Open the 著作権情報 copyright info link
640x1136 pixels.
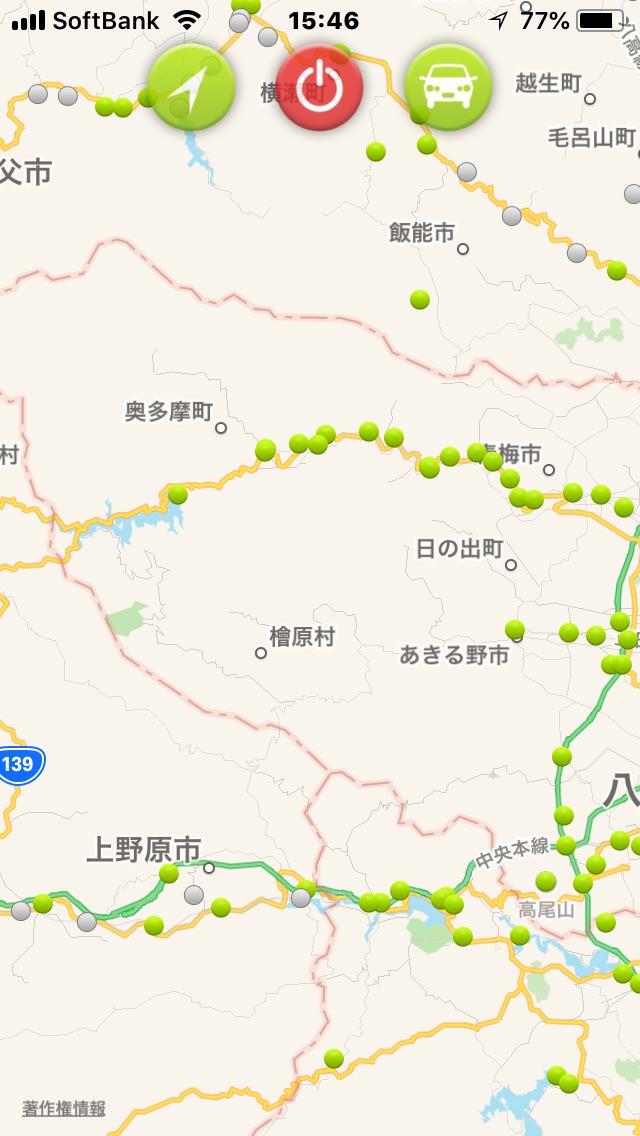point(63,1109)
